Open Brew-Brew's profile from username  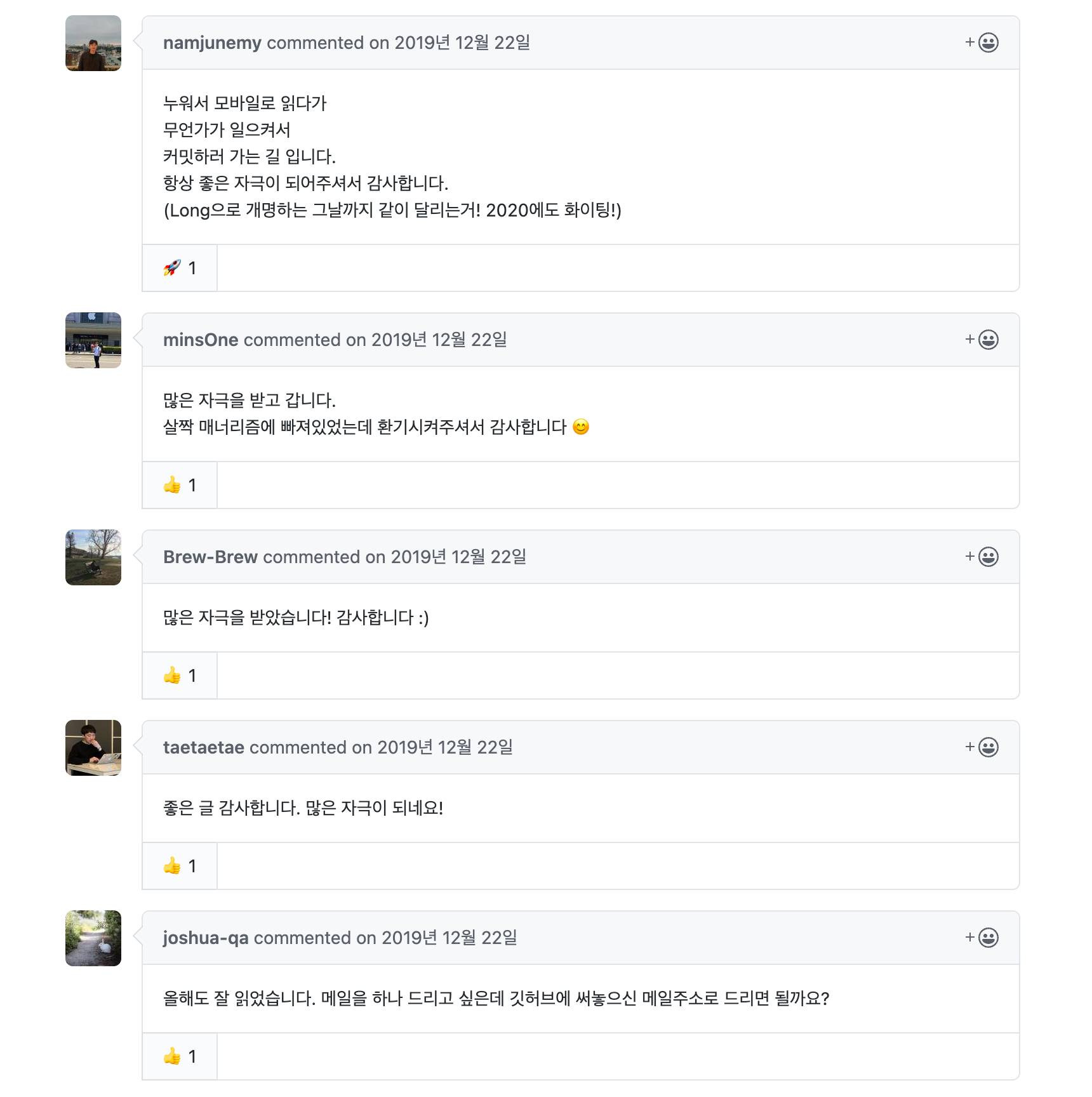[210, 557]
